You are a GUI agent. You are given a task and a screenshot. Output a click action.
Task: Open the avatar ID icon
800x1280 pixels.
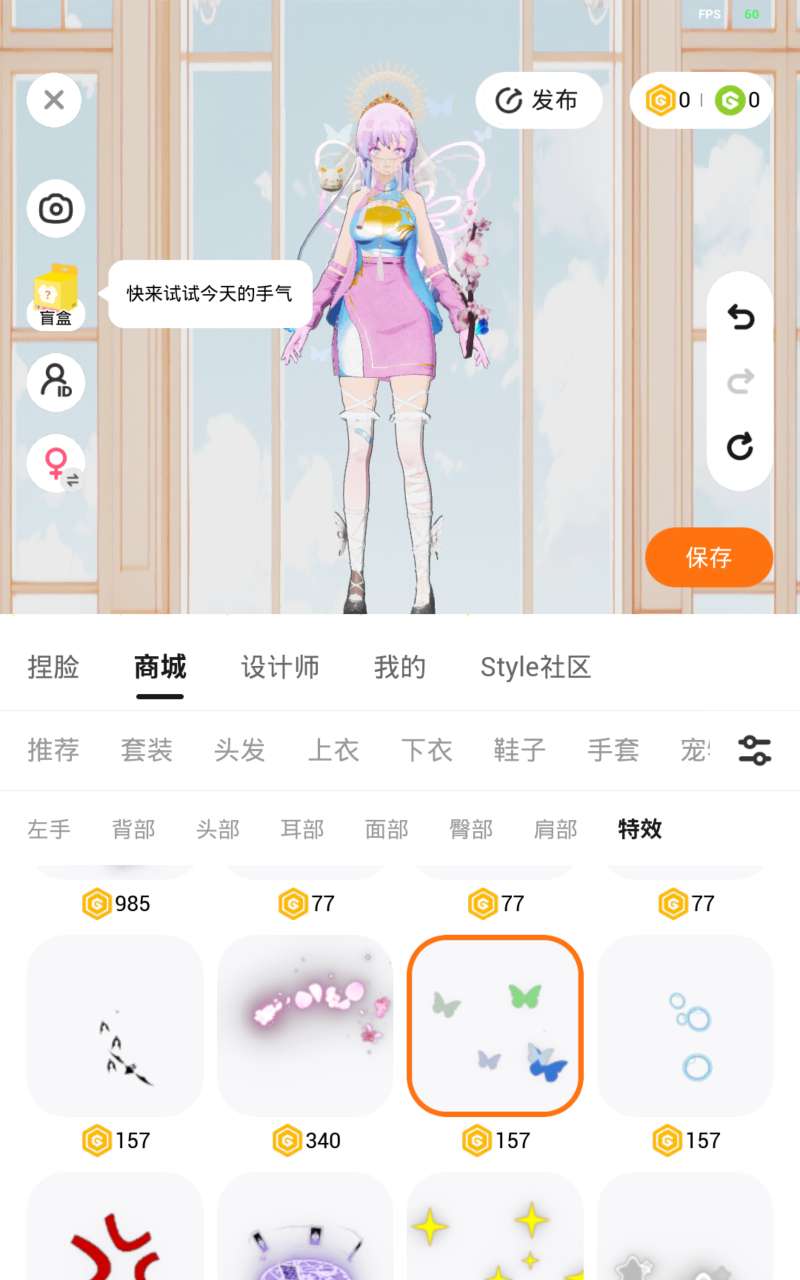point(55,382)
